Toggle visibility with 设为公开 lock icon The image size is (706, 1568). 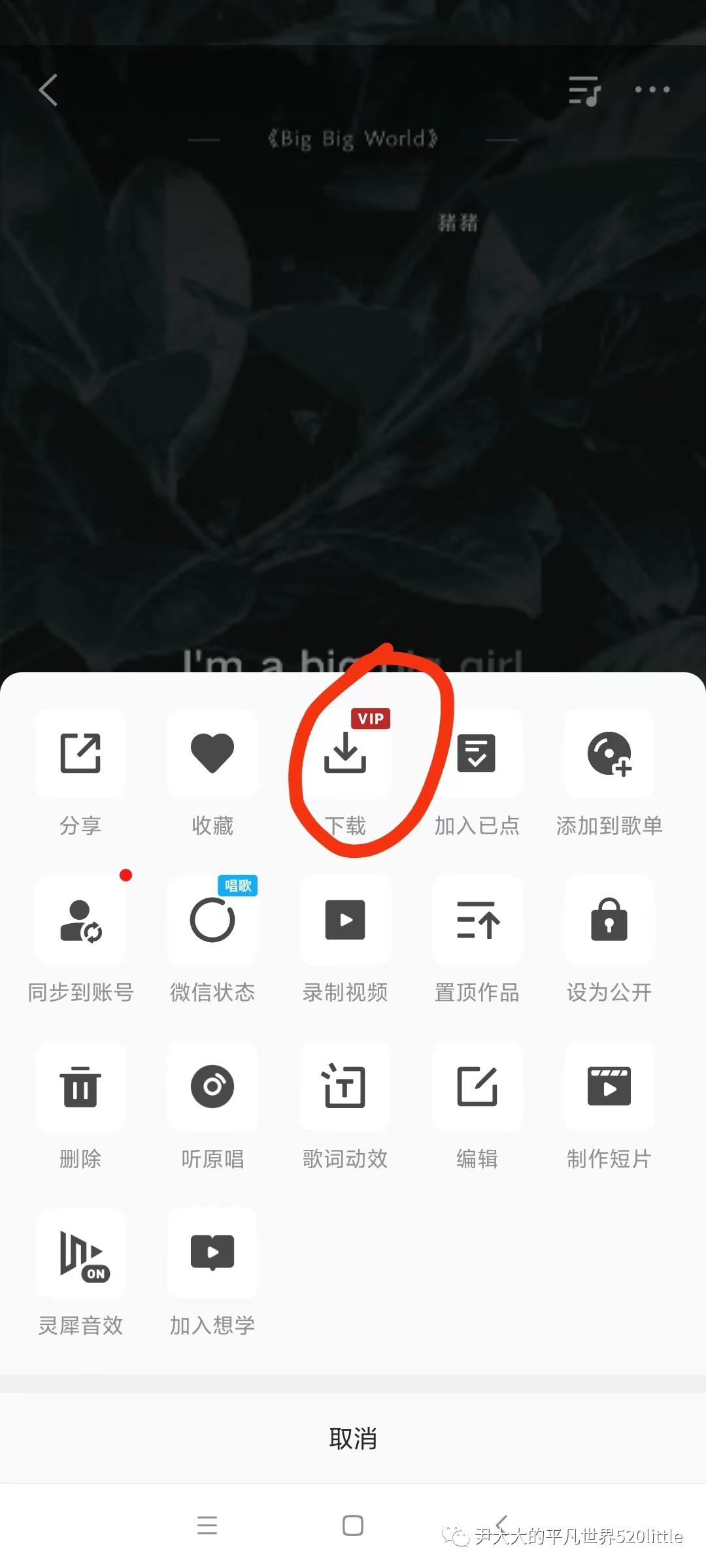click(x=609, y=921)
